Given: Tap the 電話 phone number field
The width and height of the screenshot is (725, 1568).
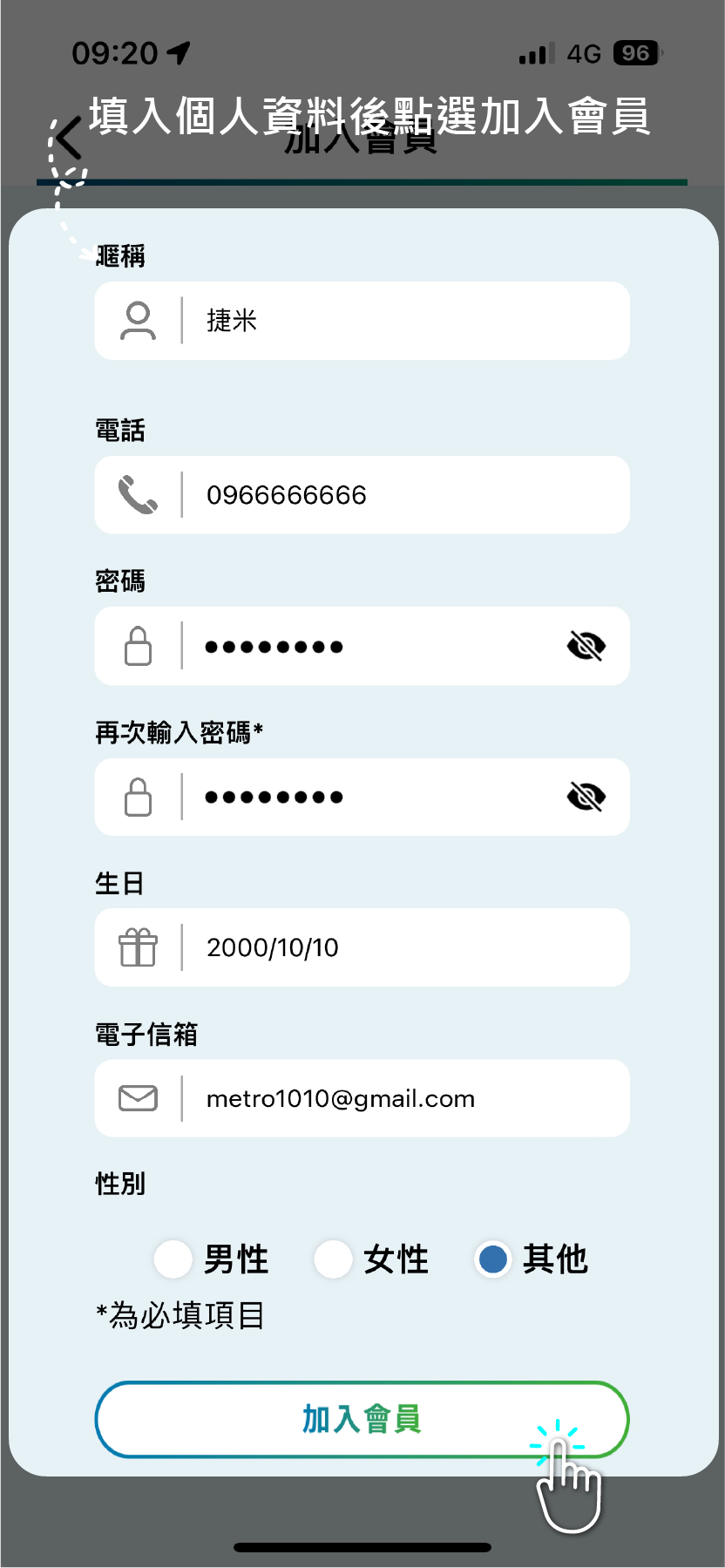Looking at the screenshot, I should (x=362, y=495).
